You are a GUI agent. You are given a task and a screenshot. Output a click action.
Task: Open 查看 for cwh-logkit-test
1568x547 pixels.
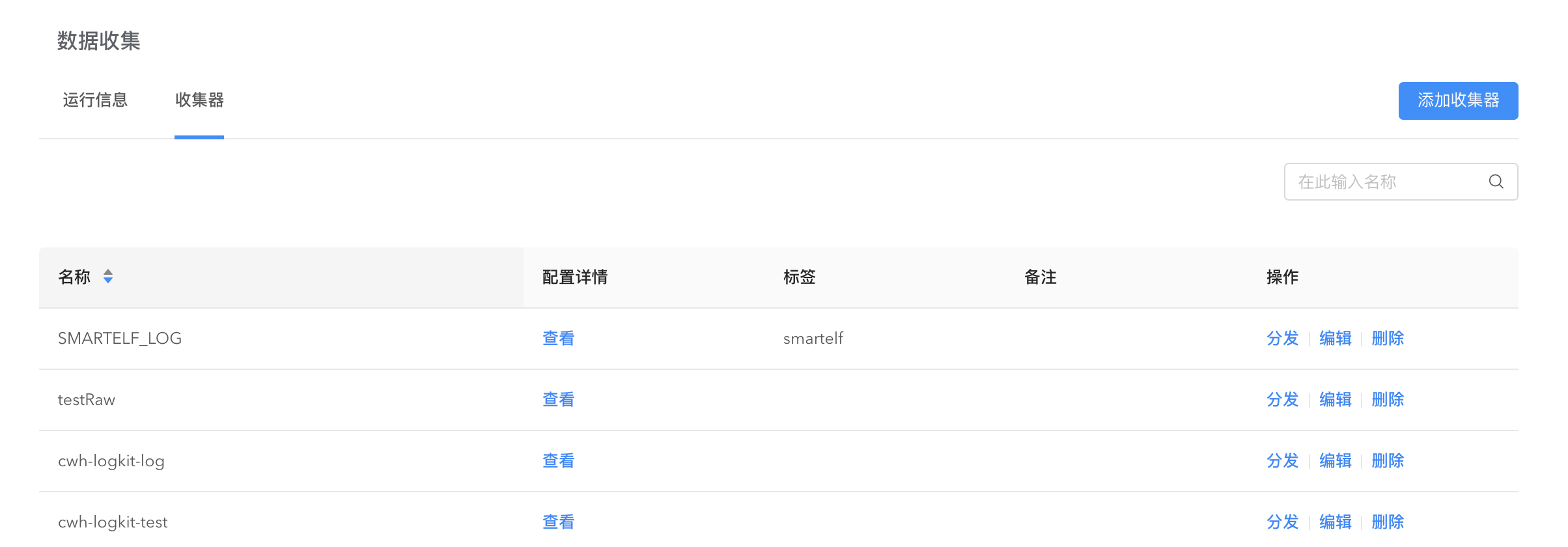[x=558, y=522]
